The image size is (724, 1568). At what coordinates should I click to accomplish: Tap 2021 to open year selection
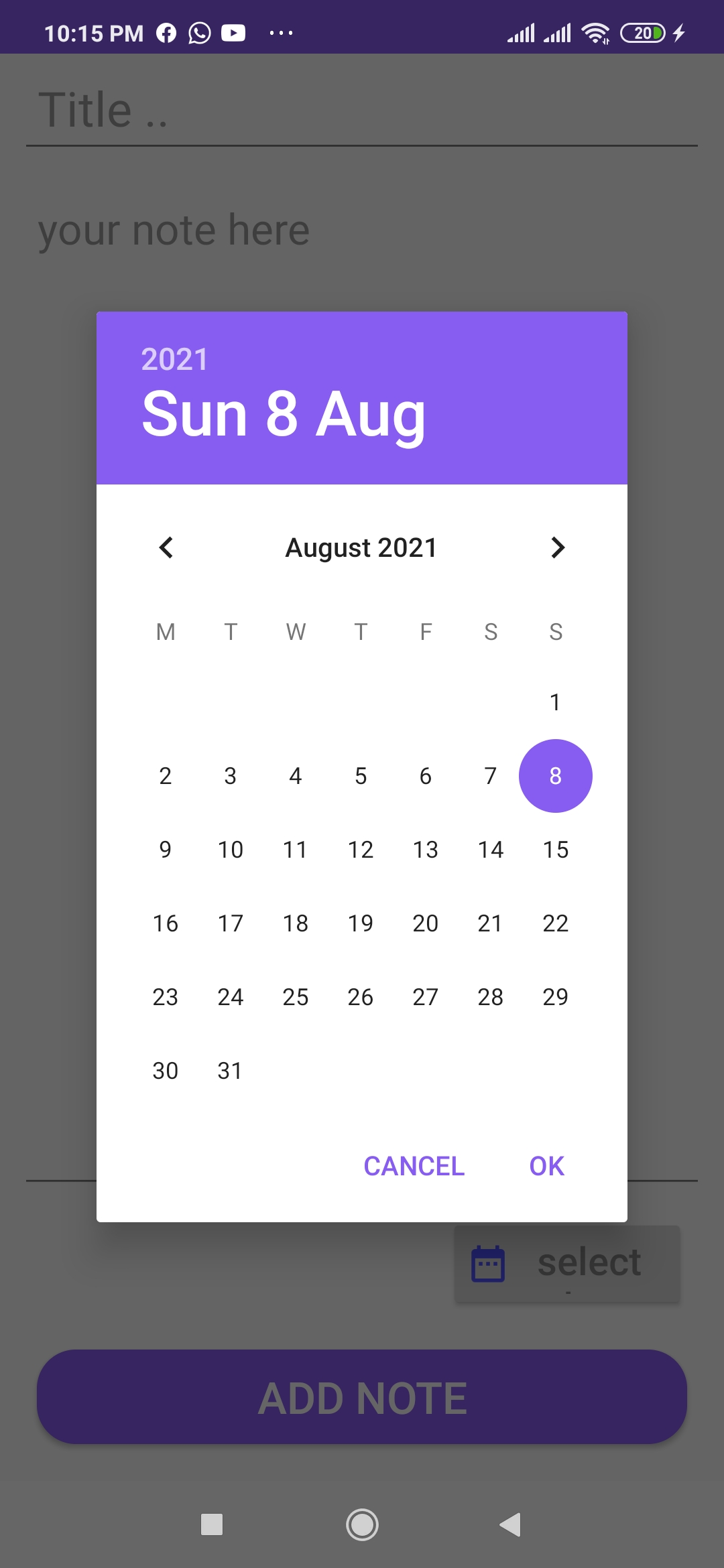pyautogui.click(x=174, y=359)
